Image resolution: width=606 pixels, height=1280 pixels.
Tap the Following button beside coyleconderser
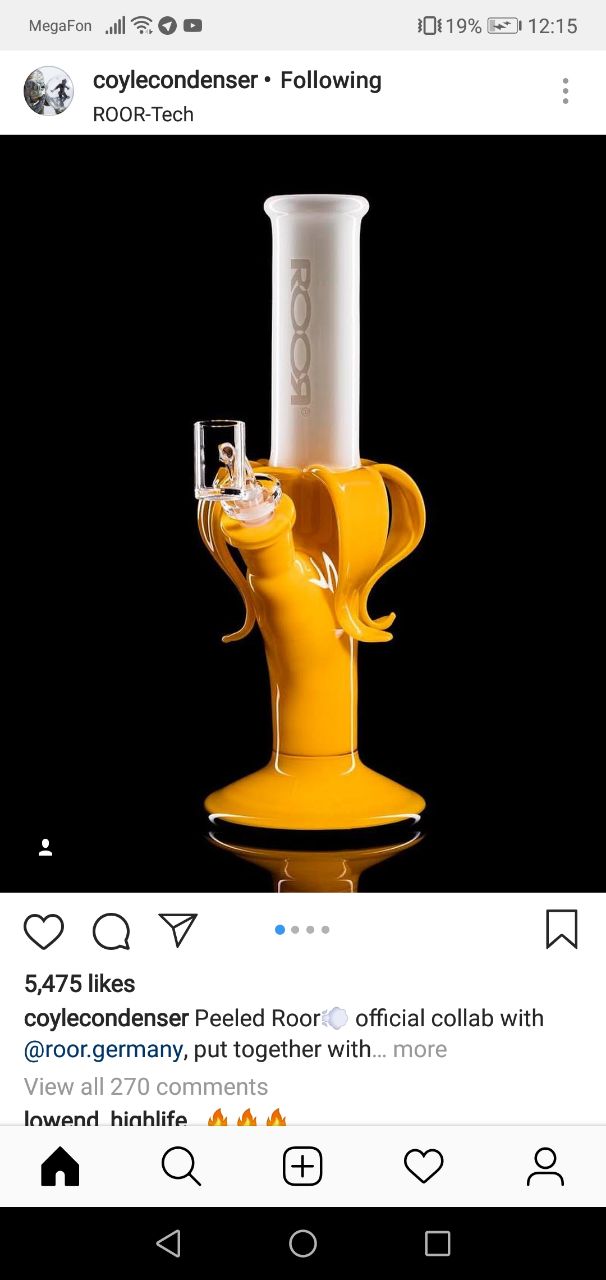click(x=331, y=80)
